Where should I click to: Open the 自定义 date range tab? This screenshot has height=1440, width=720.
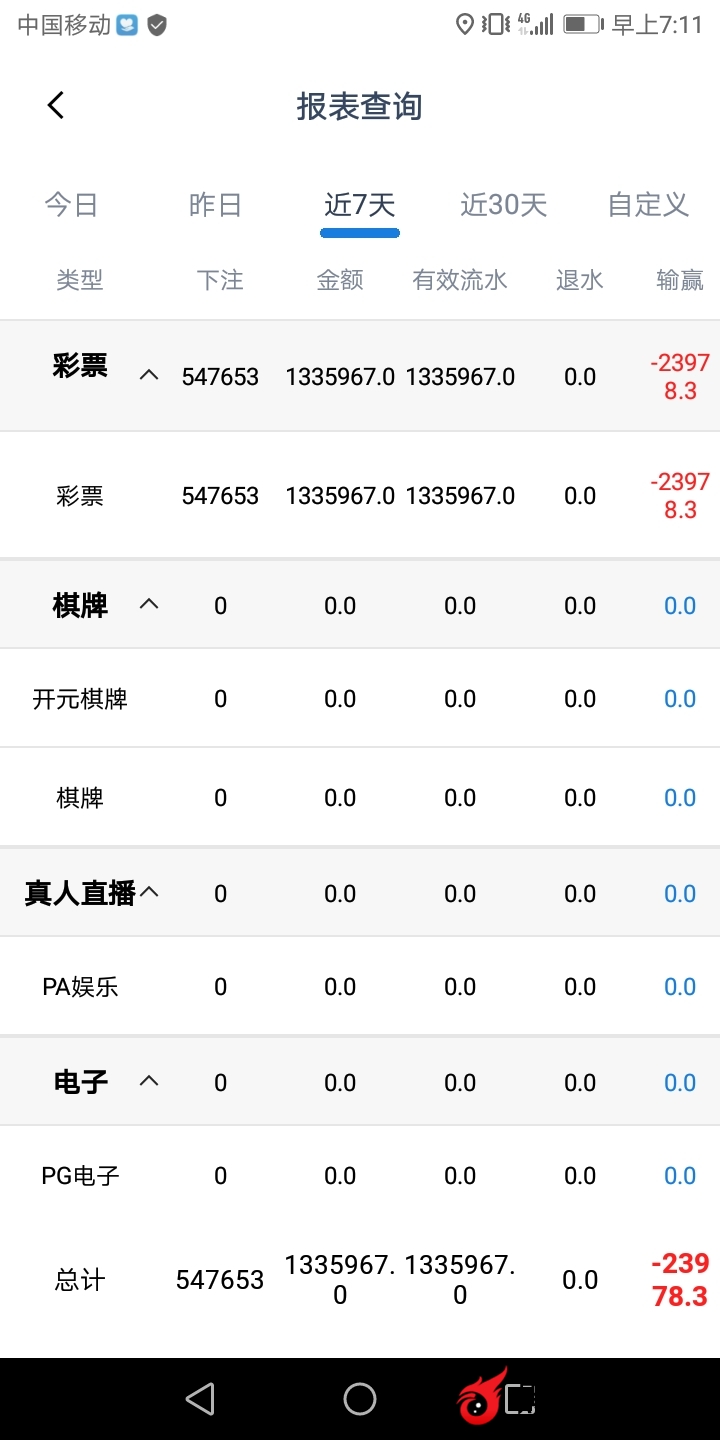click(x=648, y=205)
